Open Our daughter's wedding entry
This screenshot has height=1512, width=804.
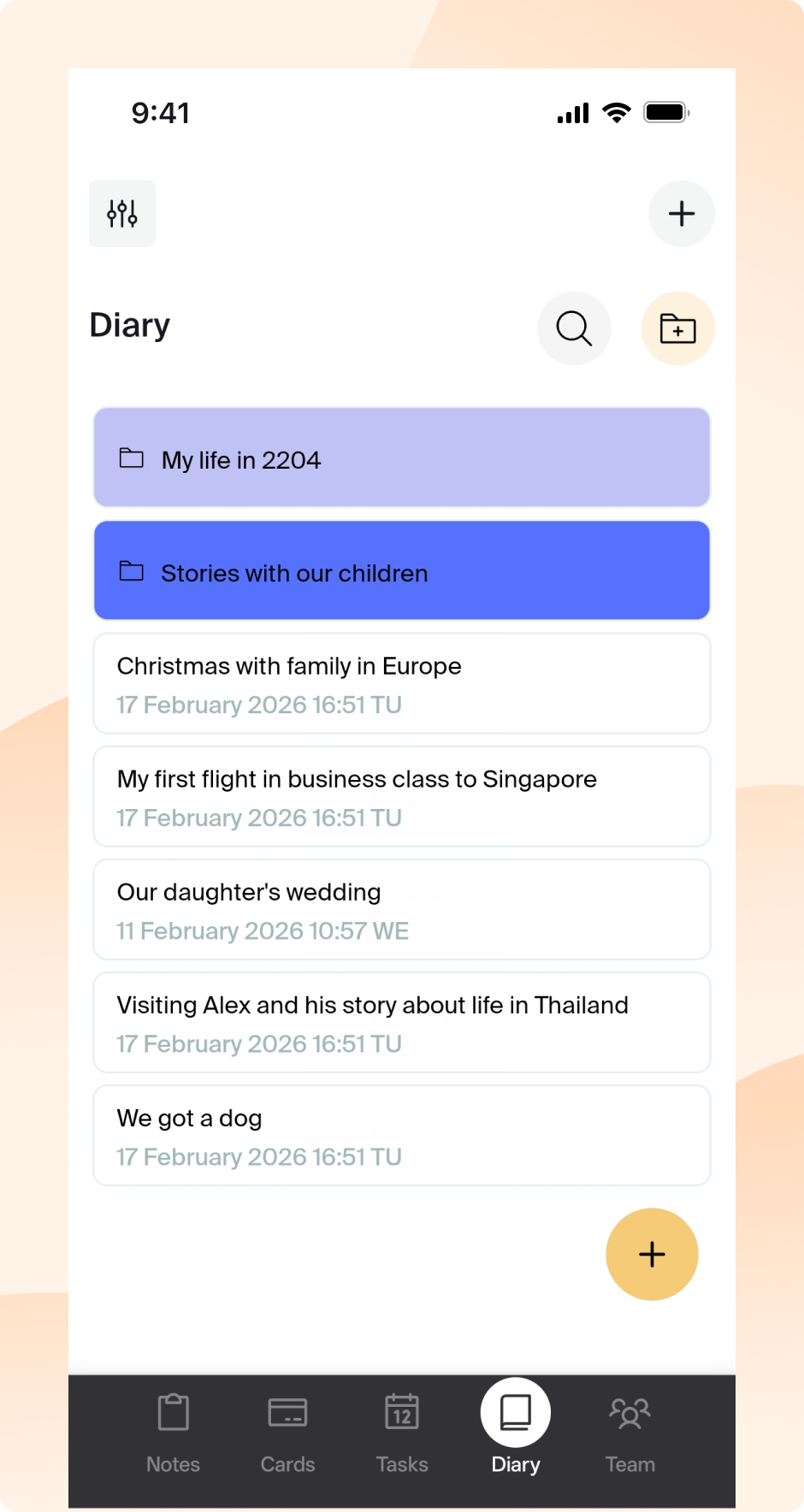pyautogui.click(x=402, y=909)
